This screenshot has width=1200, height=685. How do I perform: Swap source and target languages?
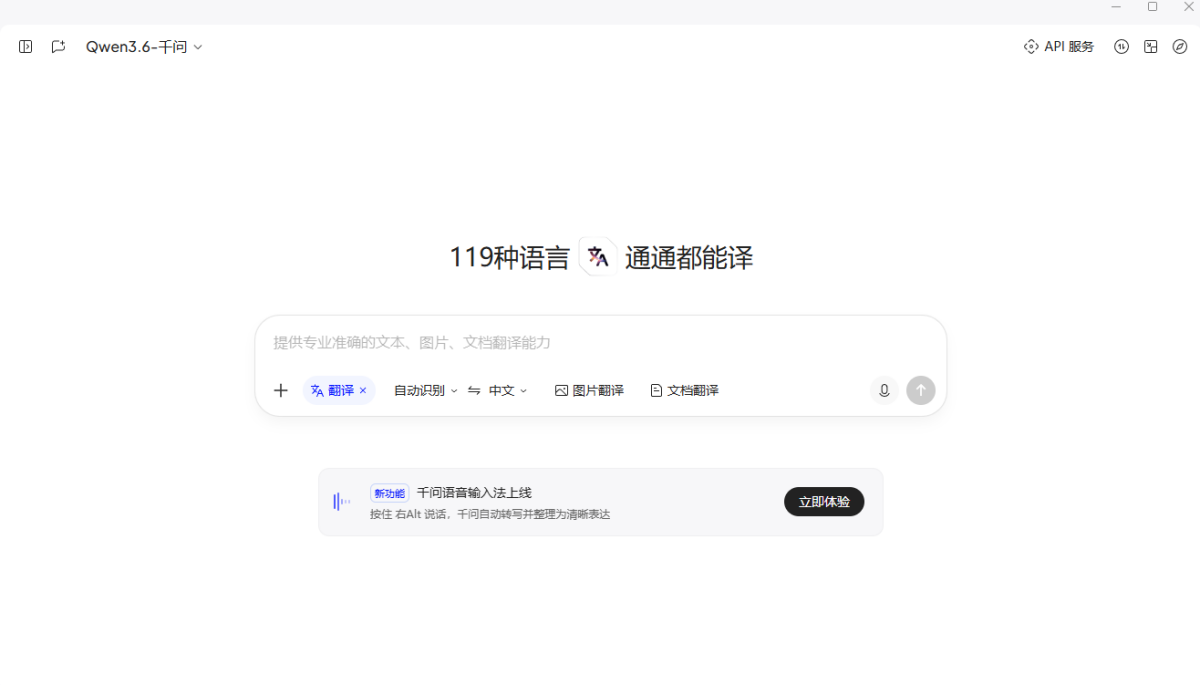474,391
